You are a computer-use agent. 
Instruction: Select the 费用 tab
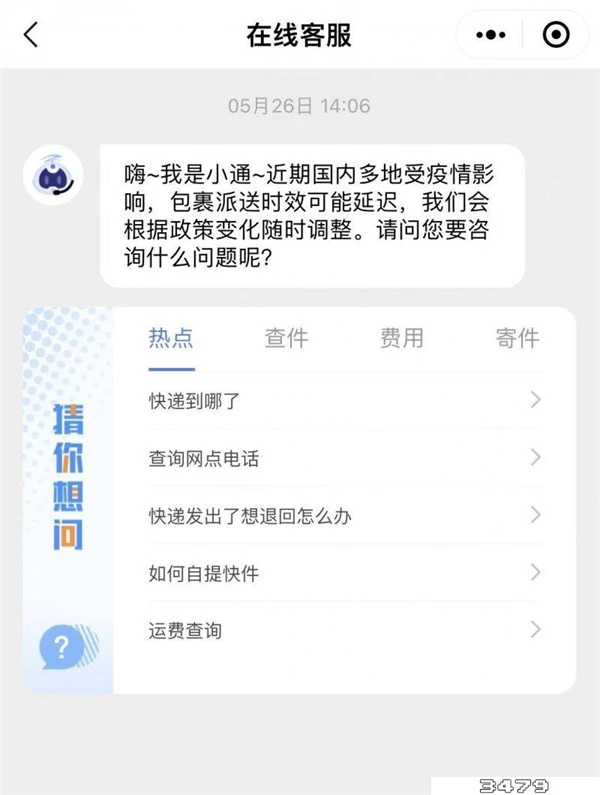401,338
